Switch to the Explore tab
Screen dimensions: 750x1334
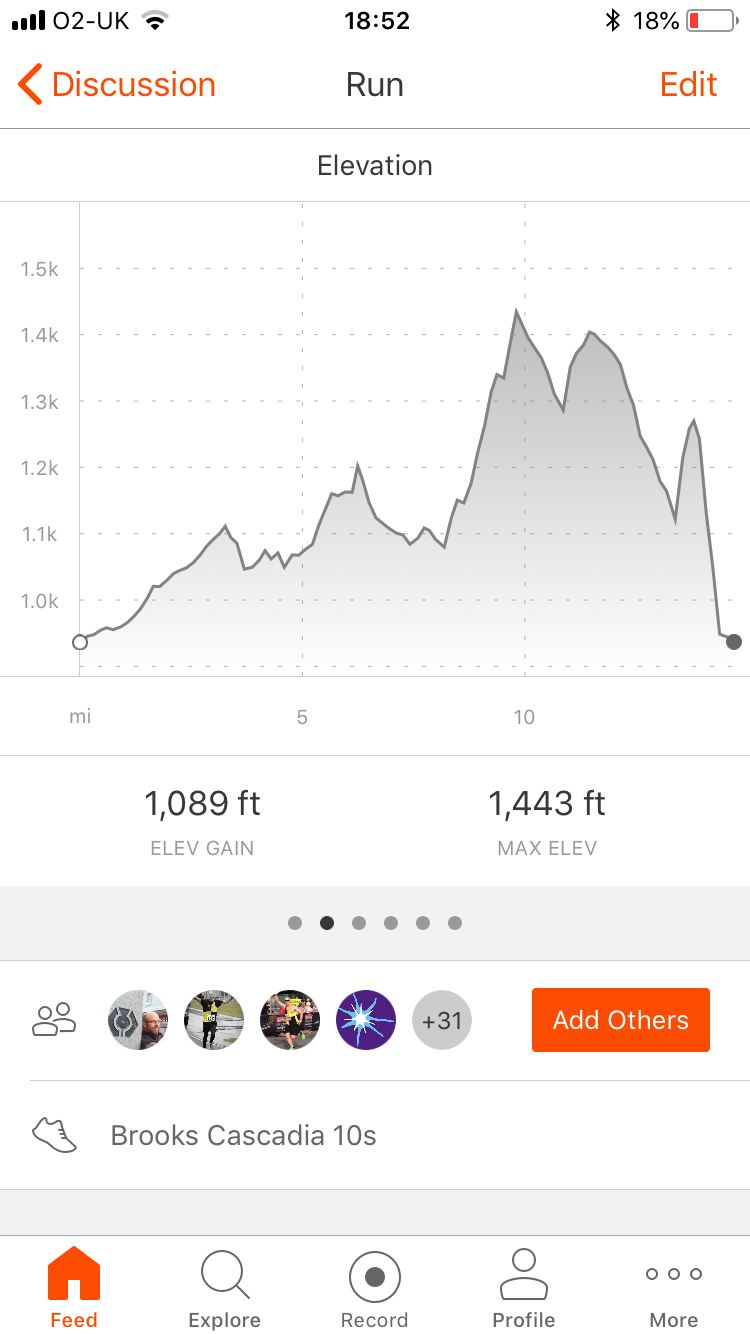224,1287
